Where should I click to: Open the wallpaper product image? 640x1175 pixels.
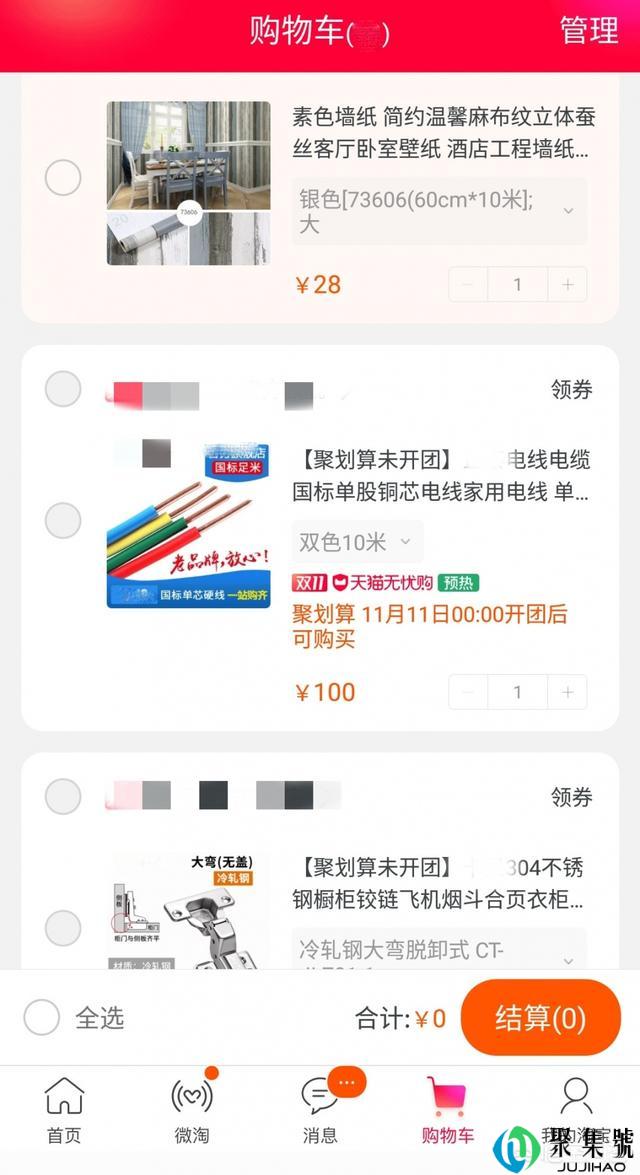[189, 183]
